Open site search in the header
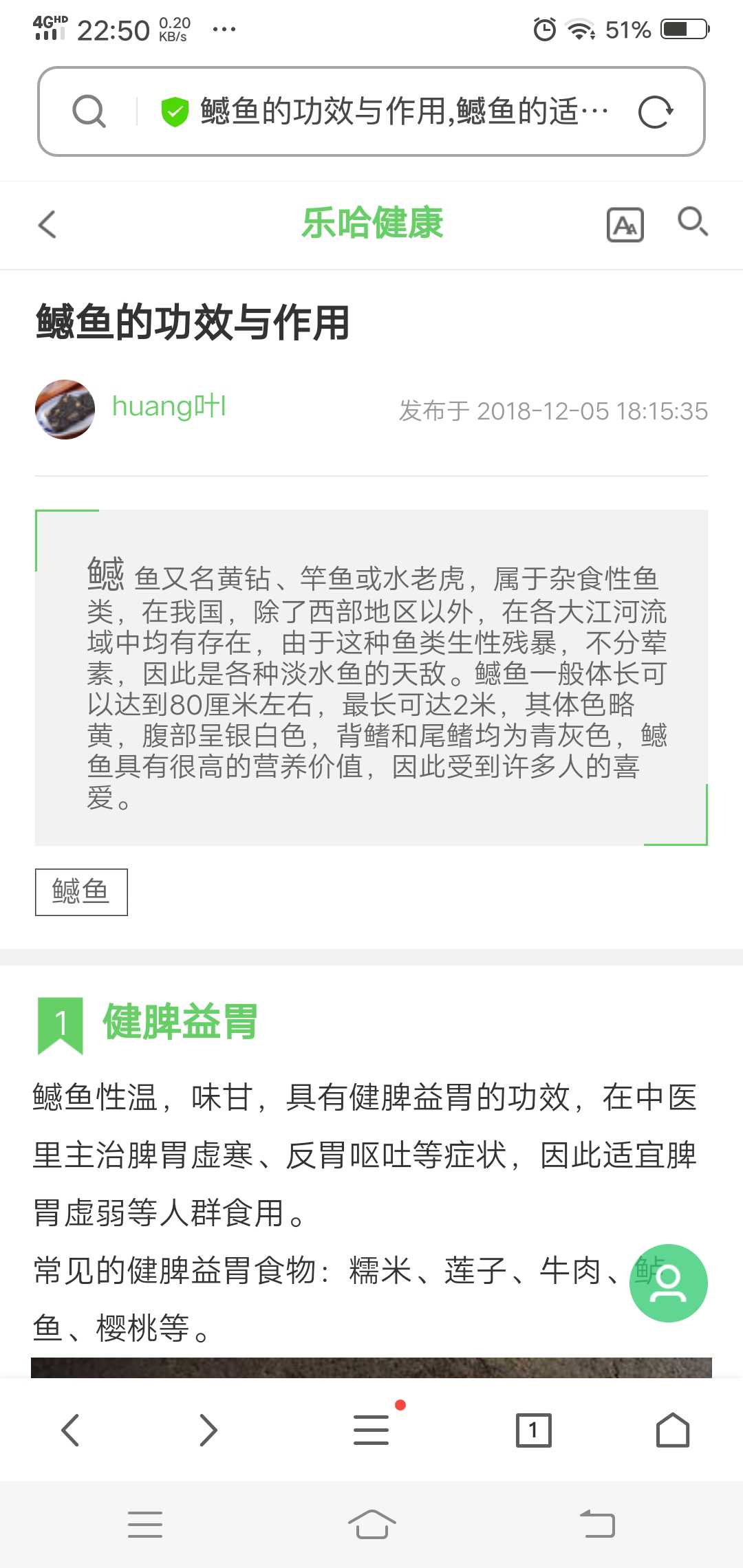 [692, 222]
